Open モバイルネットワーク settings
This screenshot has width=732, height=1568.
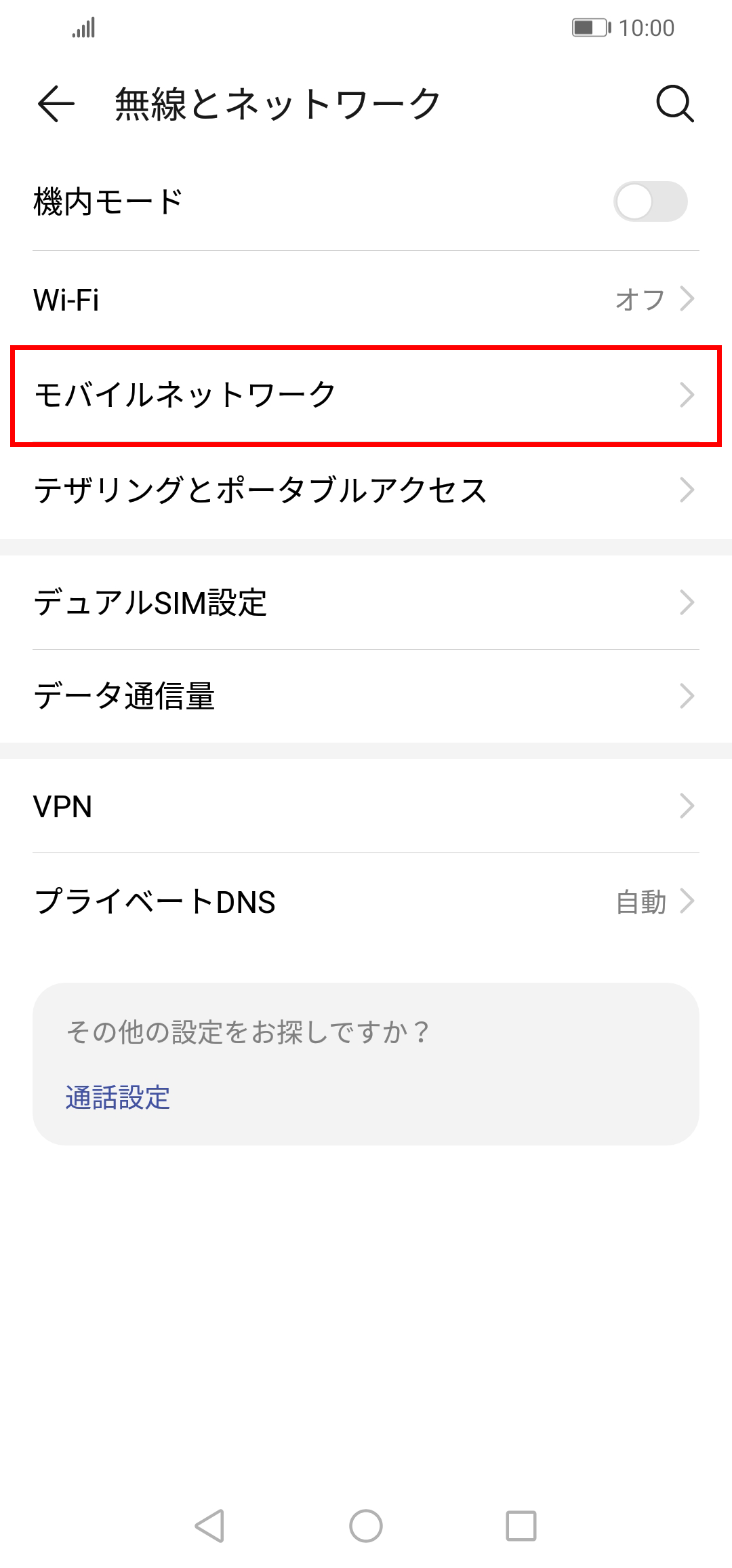point(366,395)
